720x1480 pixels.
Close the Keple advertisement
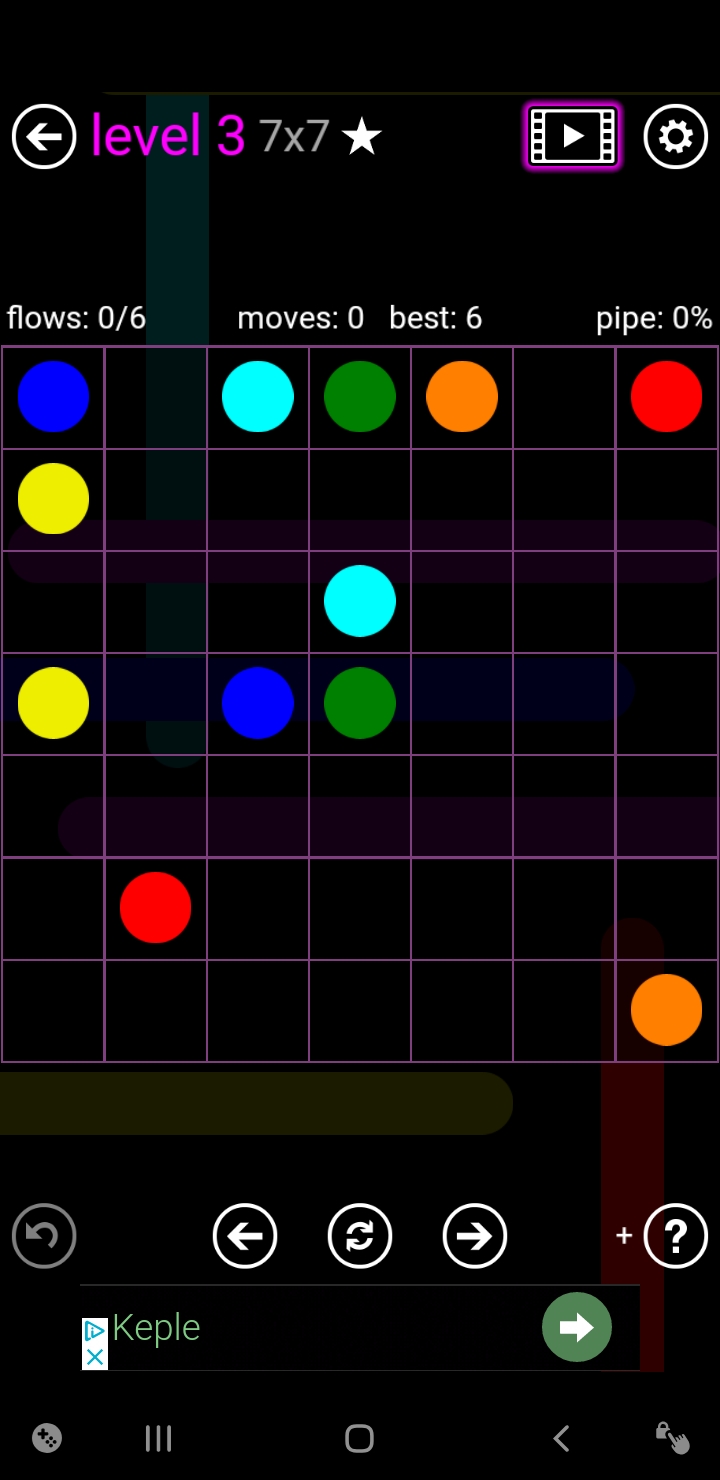pos(95,1357)
